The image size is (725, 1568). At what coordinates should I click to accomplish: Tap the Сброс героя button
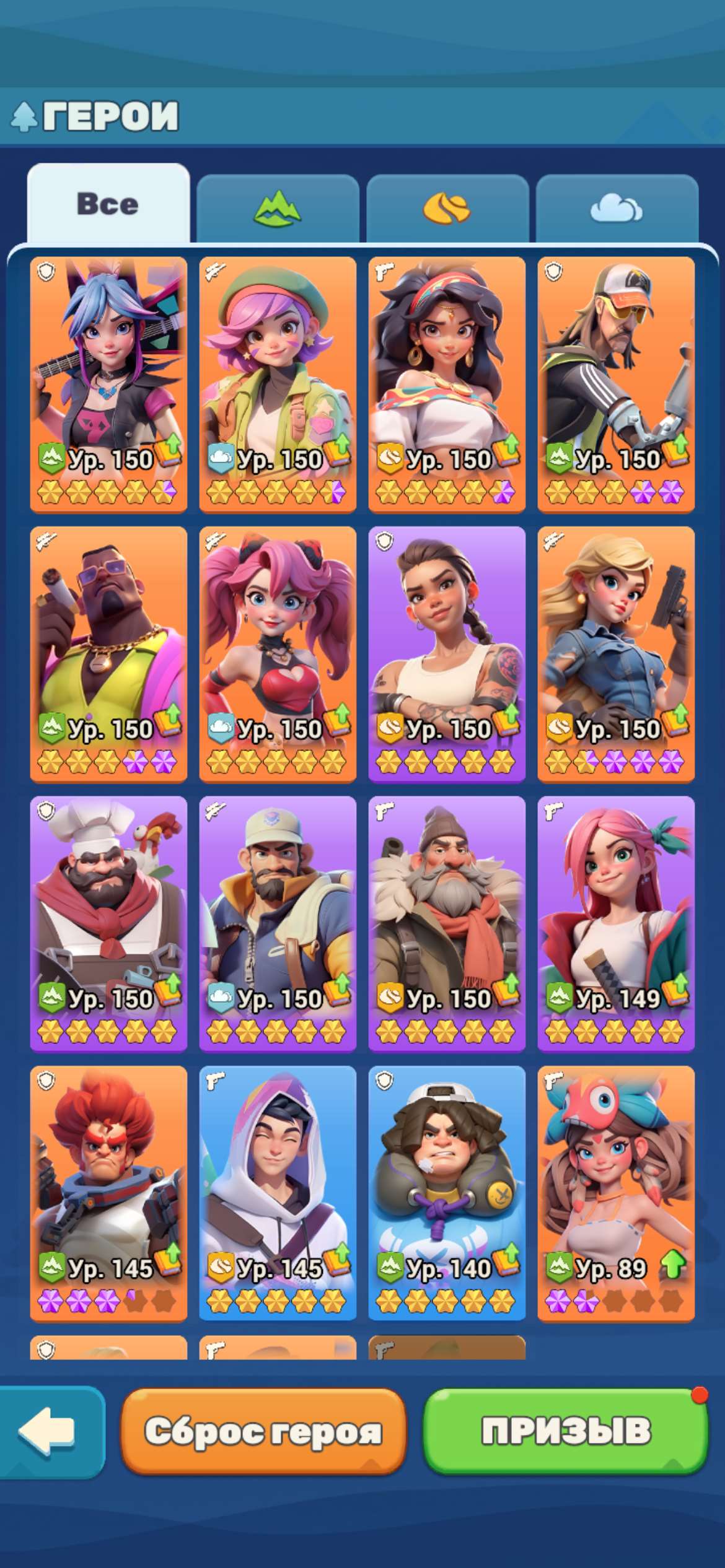[263, 1431]
